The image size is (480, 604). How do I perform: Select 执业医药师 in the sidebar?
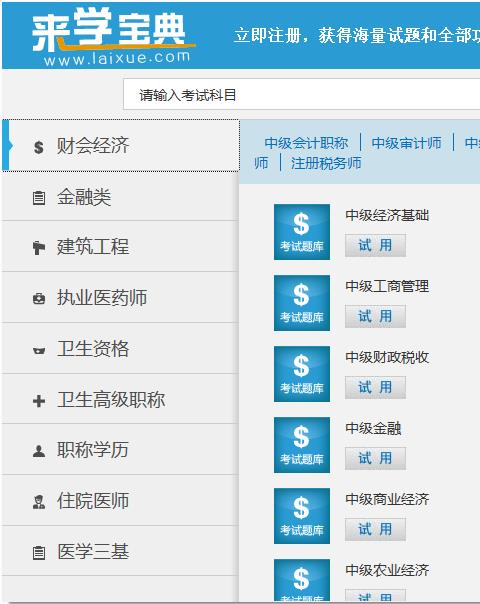119,297
